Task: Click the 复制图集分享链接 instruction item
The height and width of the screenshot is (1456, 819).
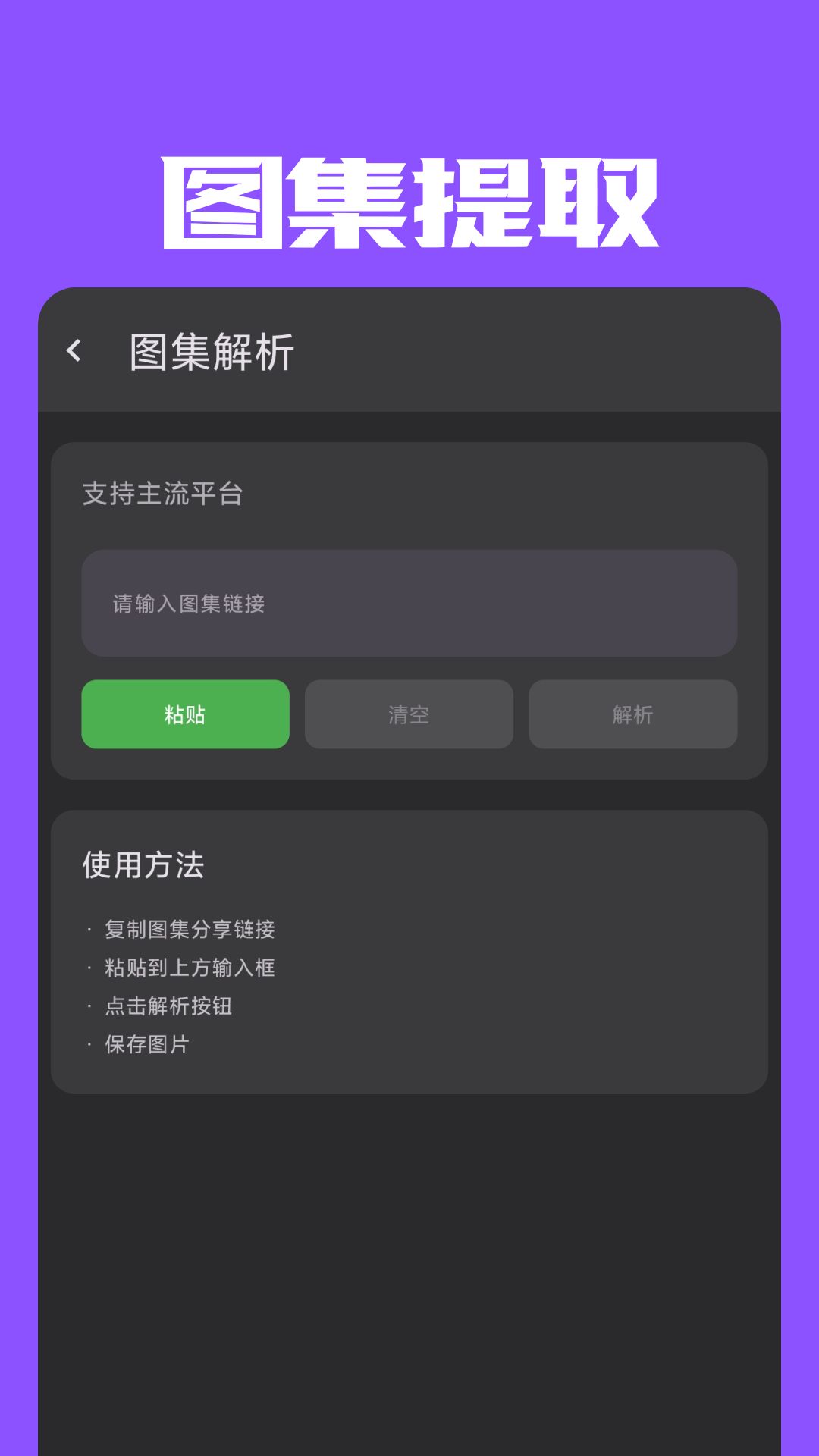Action: [190, 930]
